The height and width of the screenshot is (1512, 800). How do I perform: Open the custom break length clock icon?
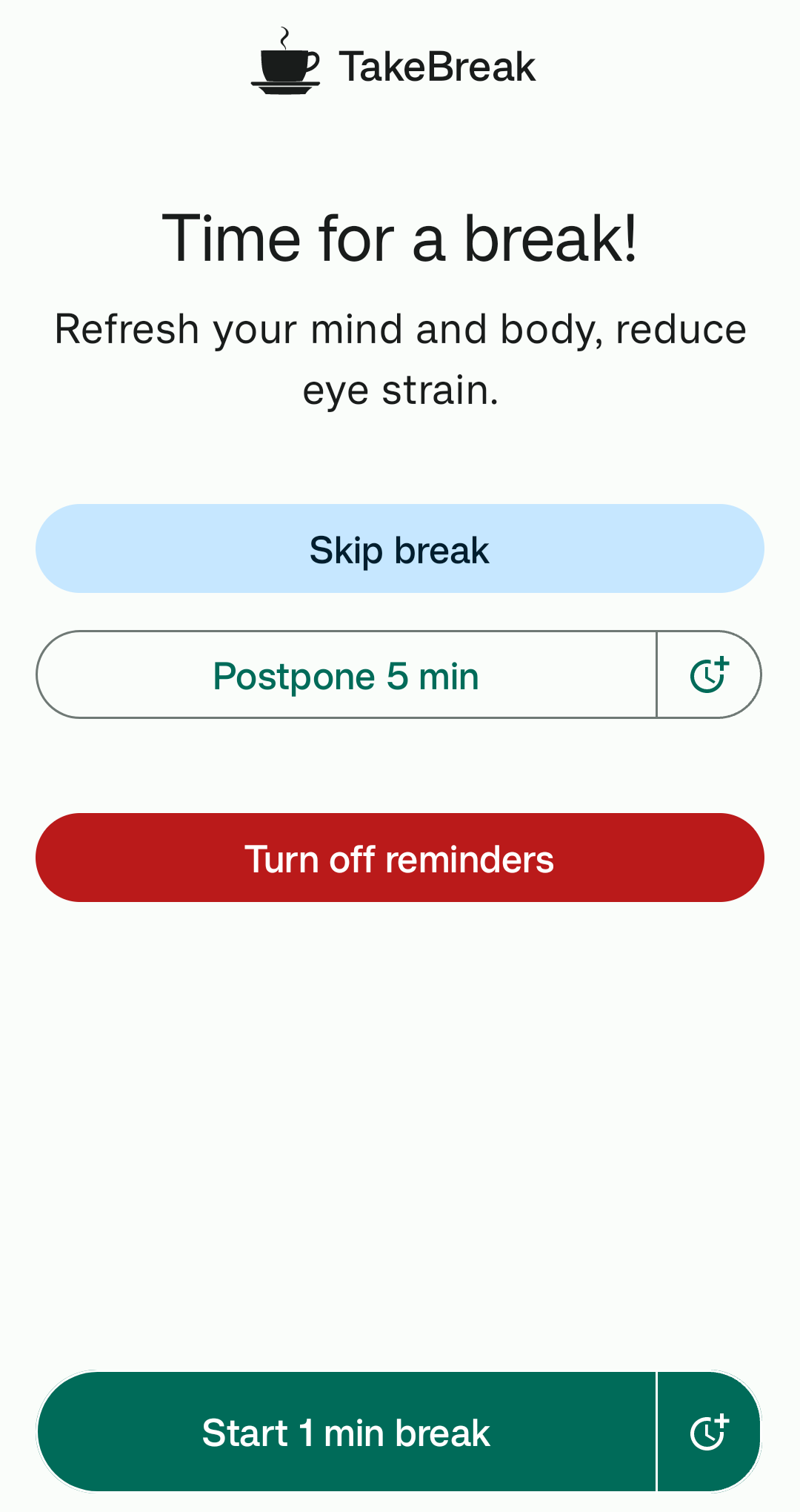(709, 1432)
